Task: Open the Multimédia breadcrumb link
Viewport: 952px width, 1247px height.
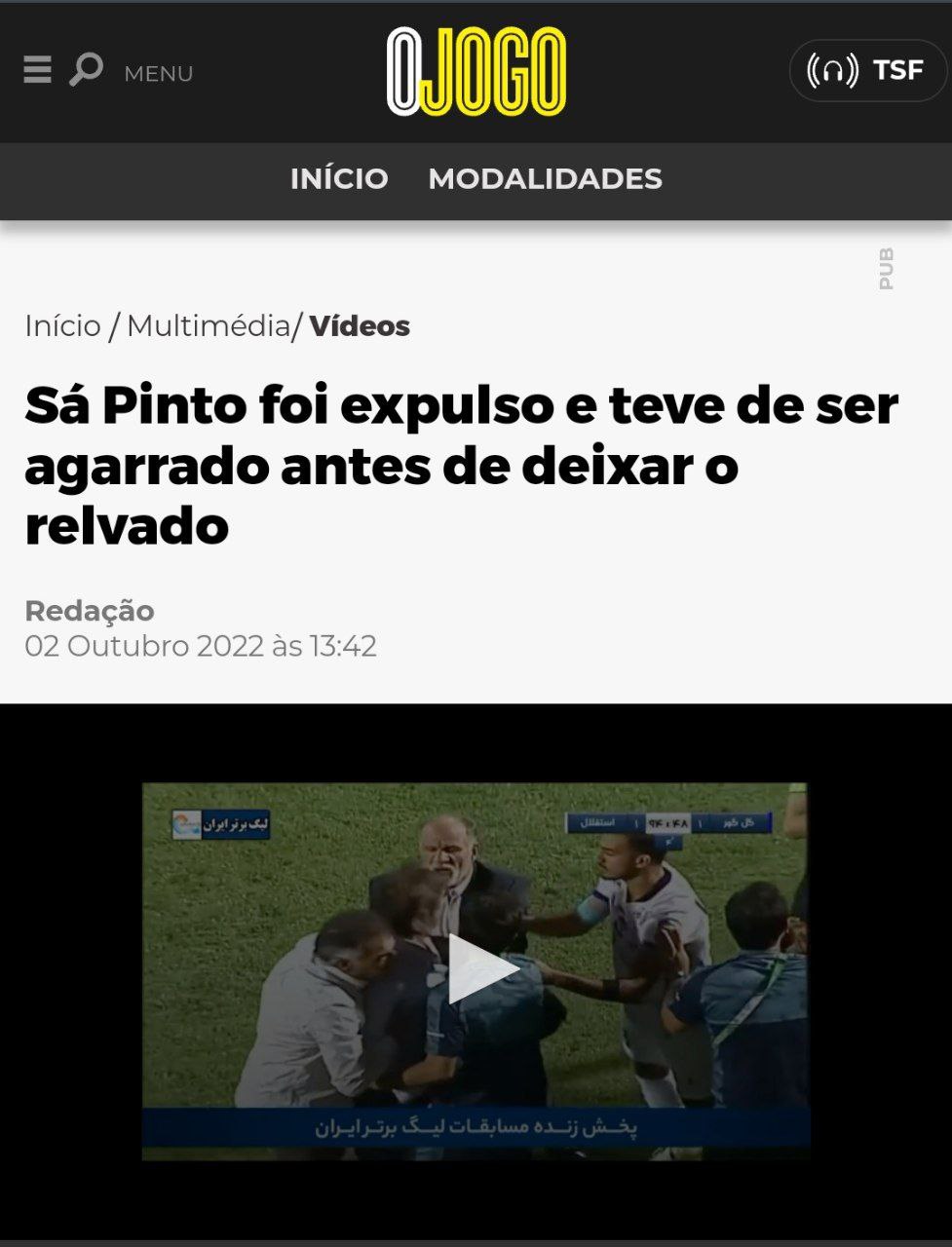Action: tap(209, 325)
